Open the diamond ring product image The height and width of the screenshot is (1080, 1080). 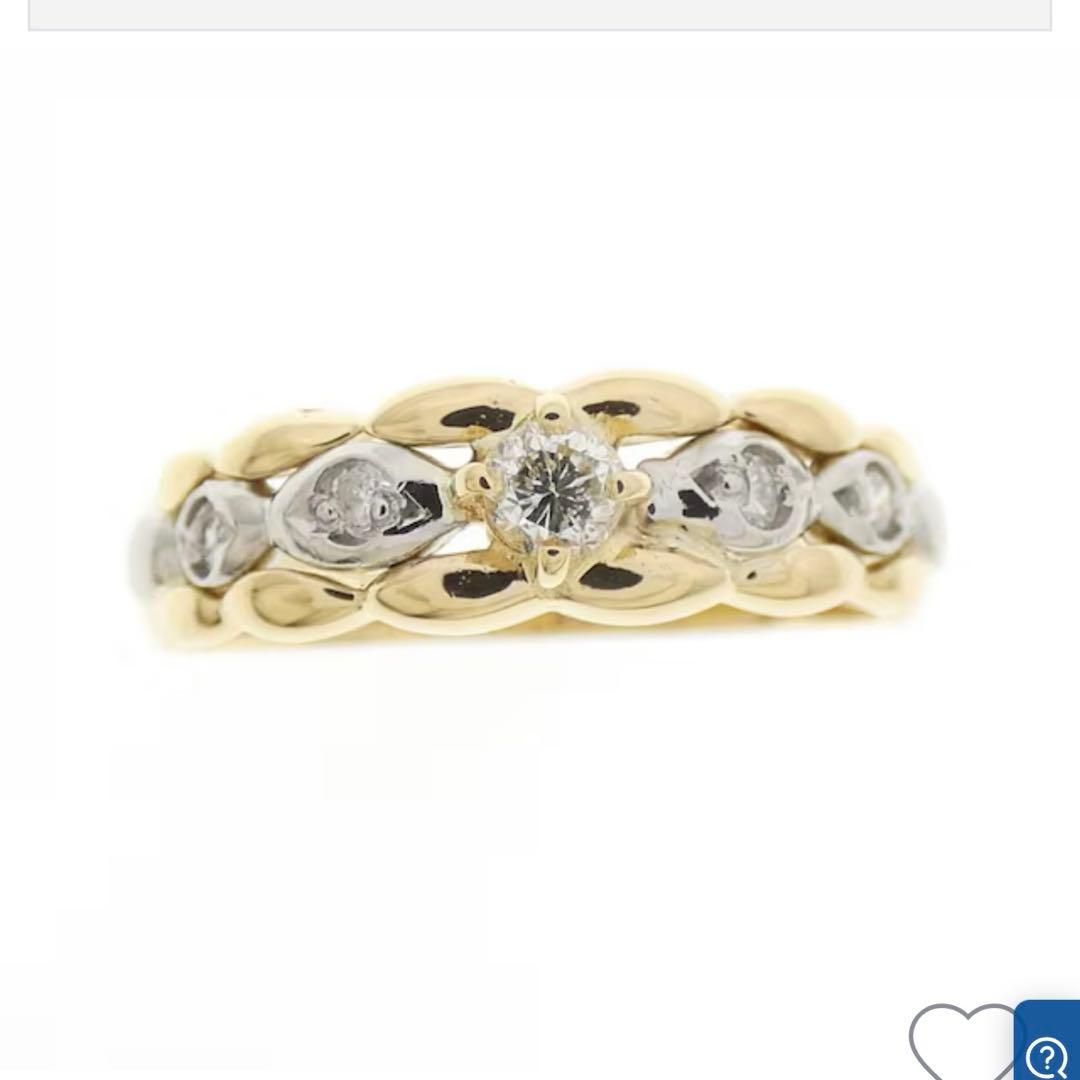tap(540, 510)
